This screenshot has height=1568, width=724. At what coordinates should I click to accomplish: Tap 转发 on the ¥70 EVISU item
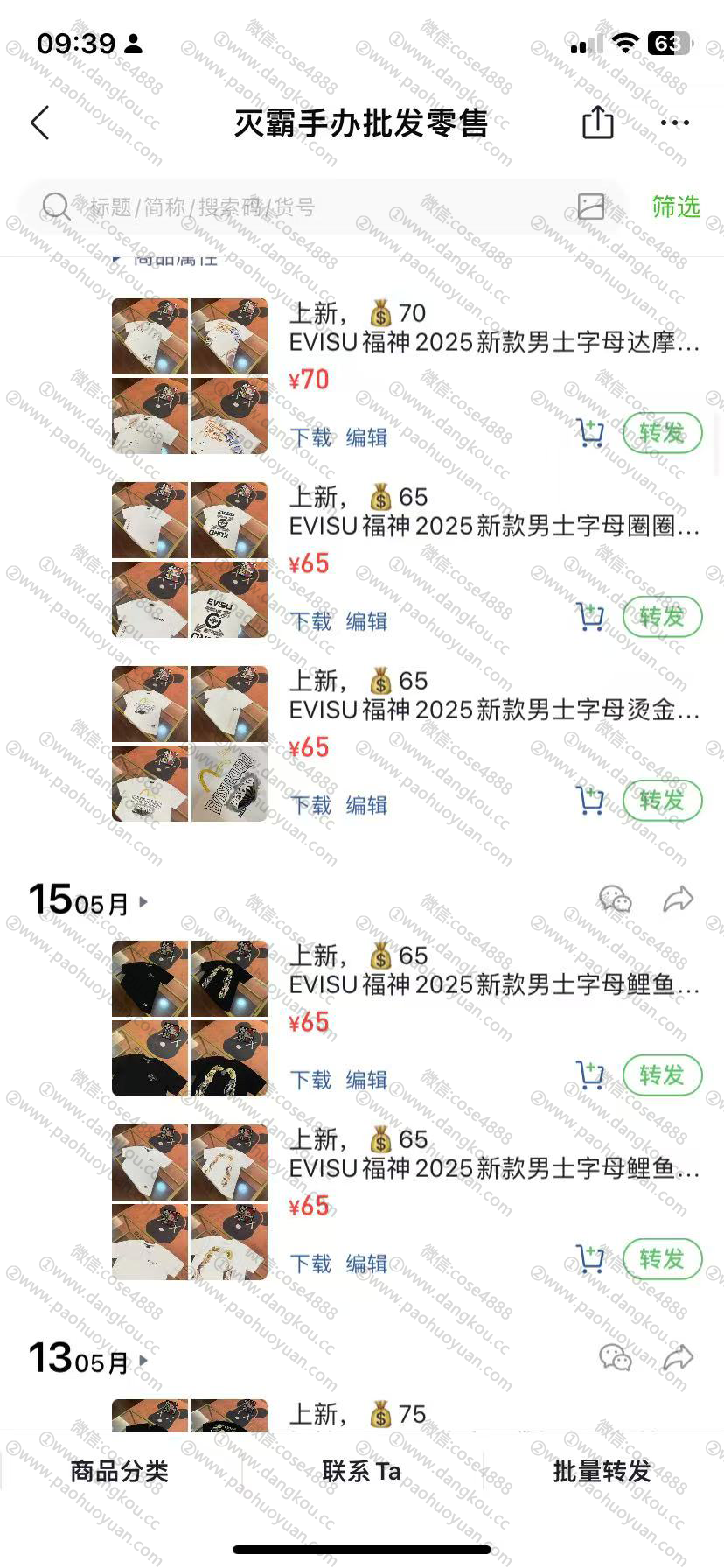coord(662,433)
